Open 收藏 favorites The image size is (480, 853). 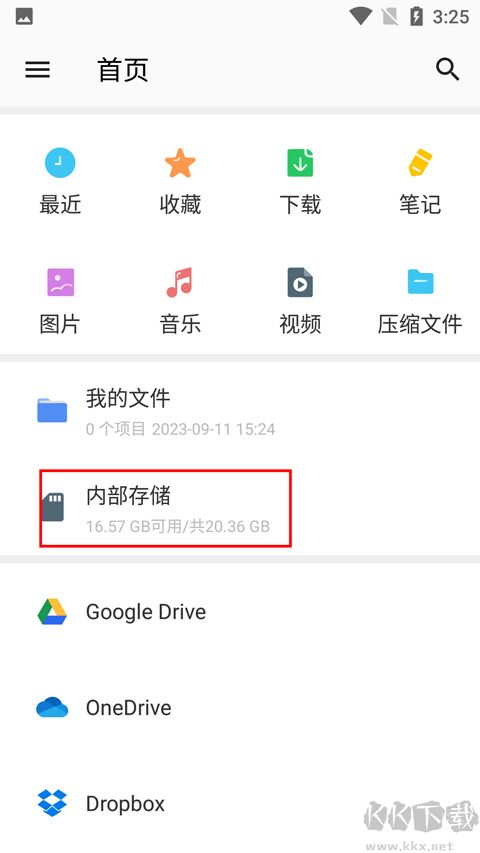tap(180, 181)
